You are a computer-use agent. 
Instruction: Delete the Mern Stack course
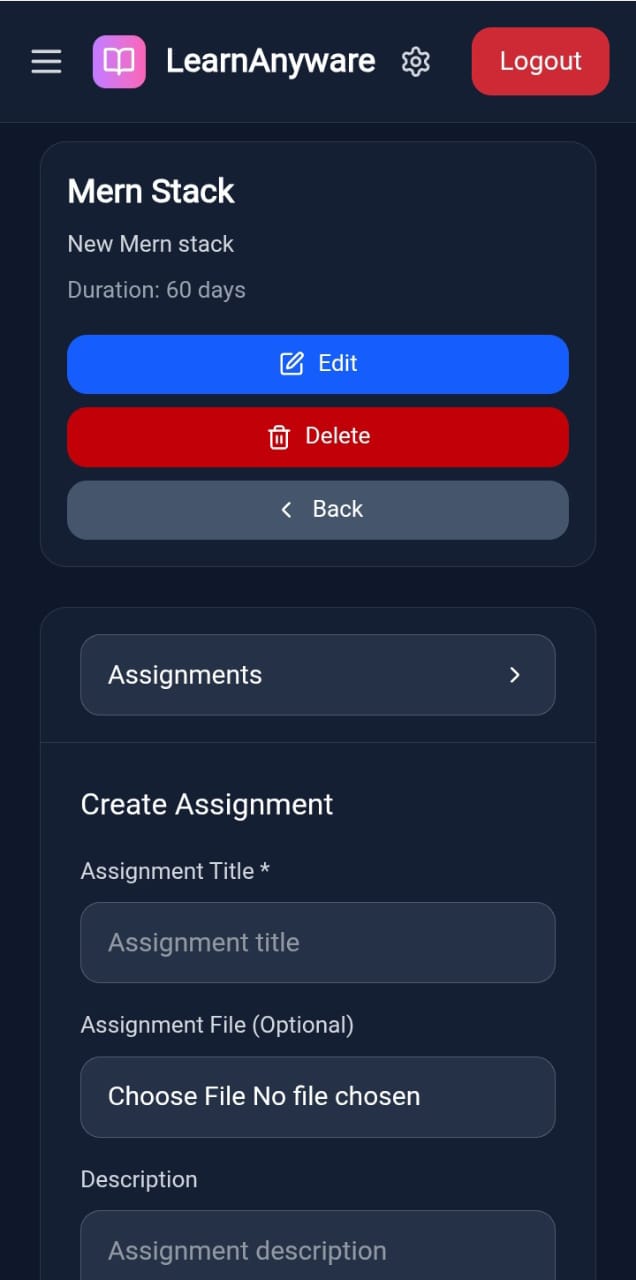coord(318,437)
